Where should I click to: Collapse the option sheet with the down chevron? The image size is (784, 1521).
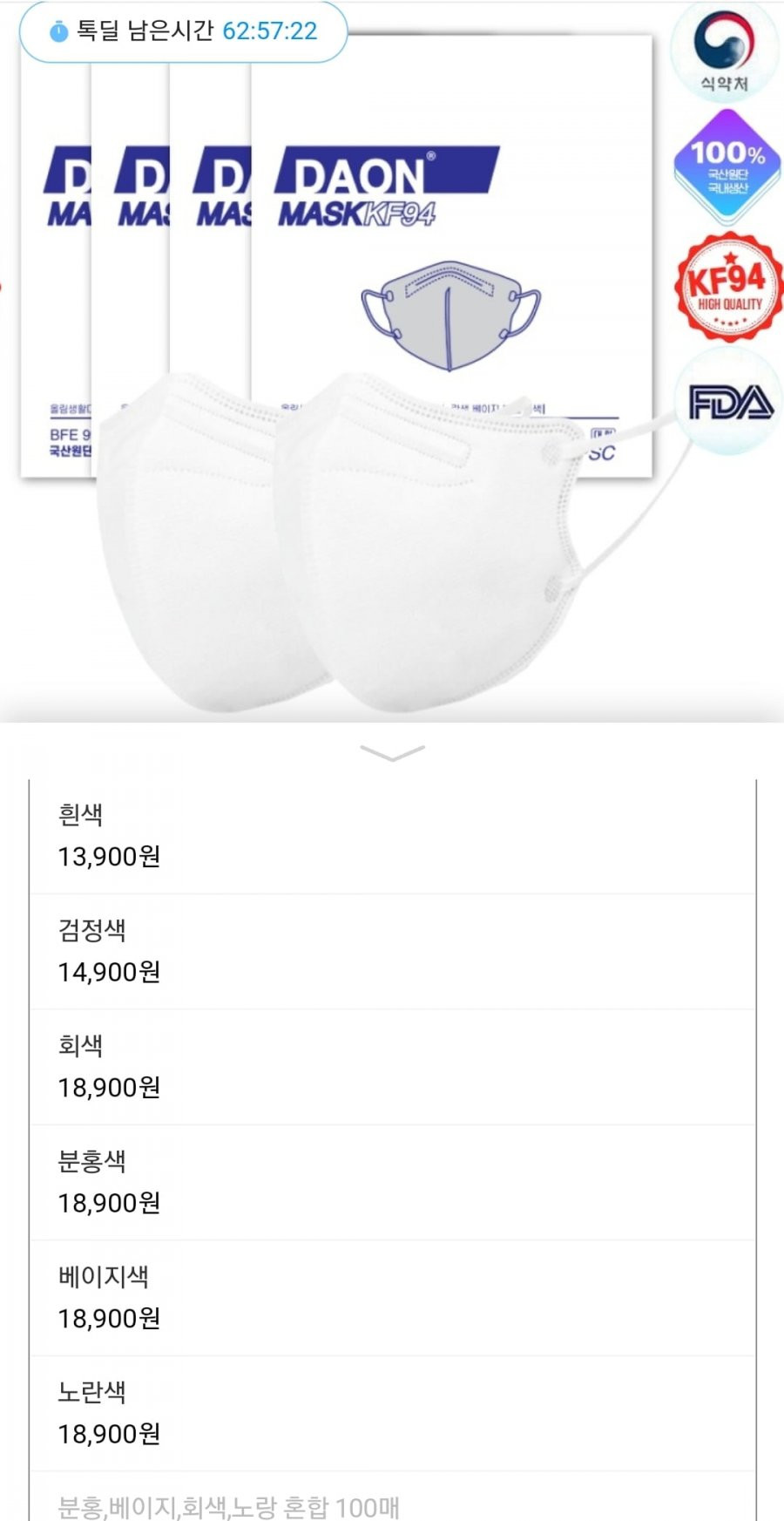coord(392,751)
